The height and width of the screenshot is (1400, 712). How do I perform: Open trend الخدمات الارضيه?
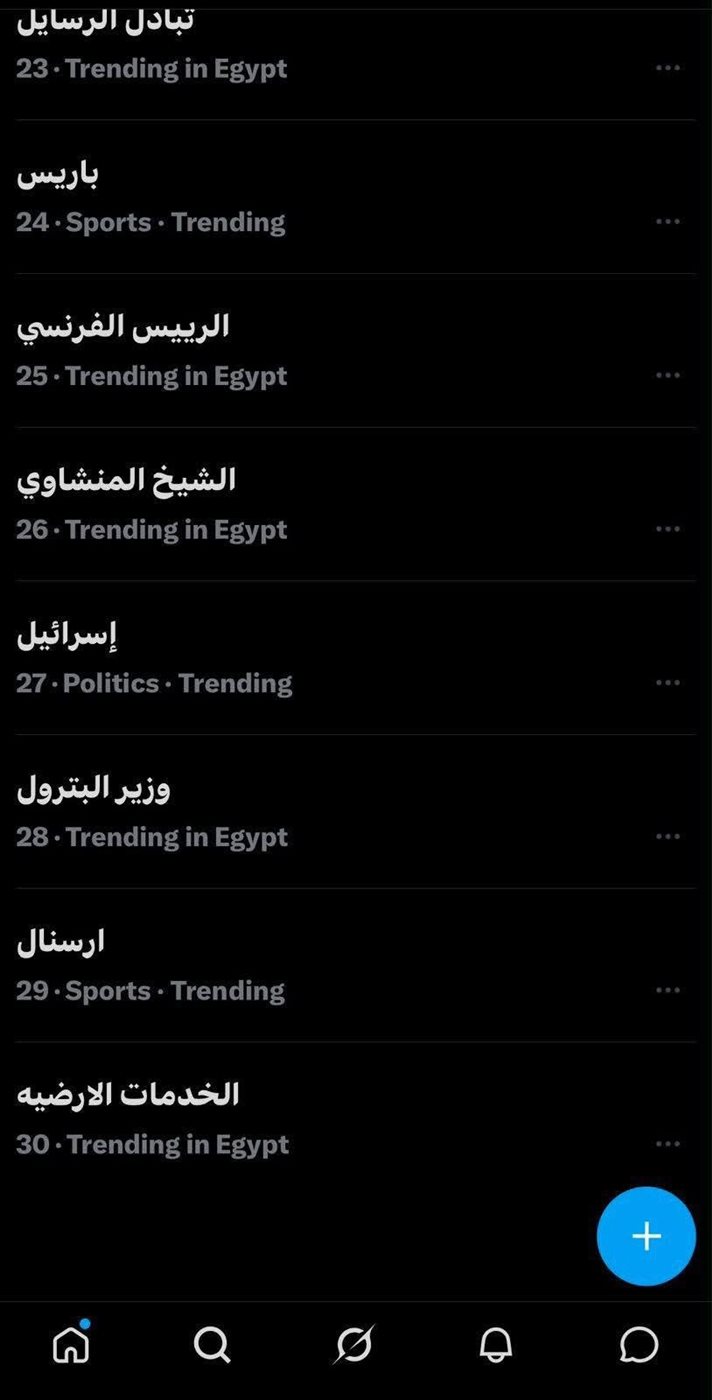[x=356, y=1119]
